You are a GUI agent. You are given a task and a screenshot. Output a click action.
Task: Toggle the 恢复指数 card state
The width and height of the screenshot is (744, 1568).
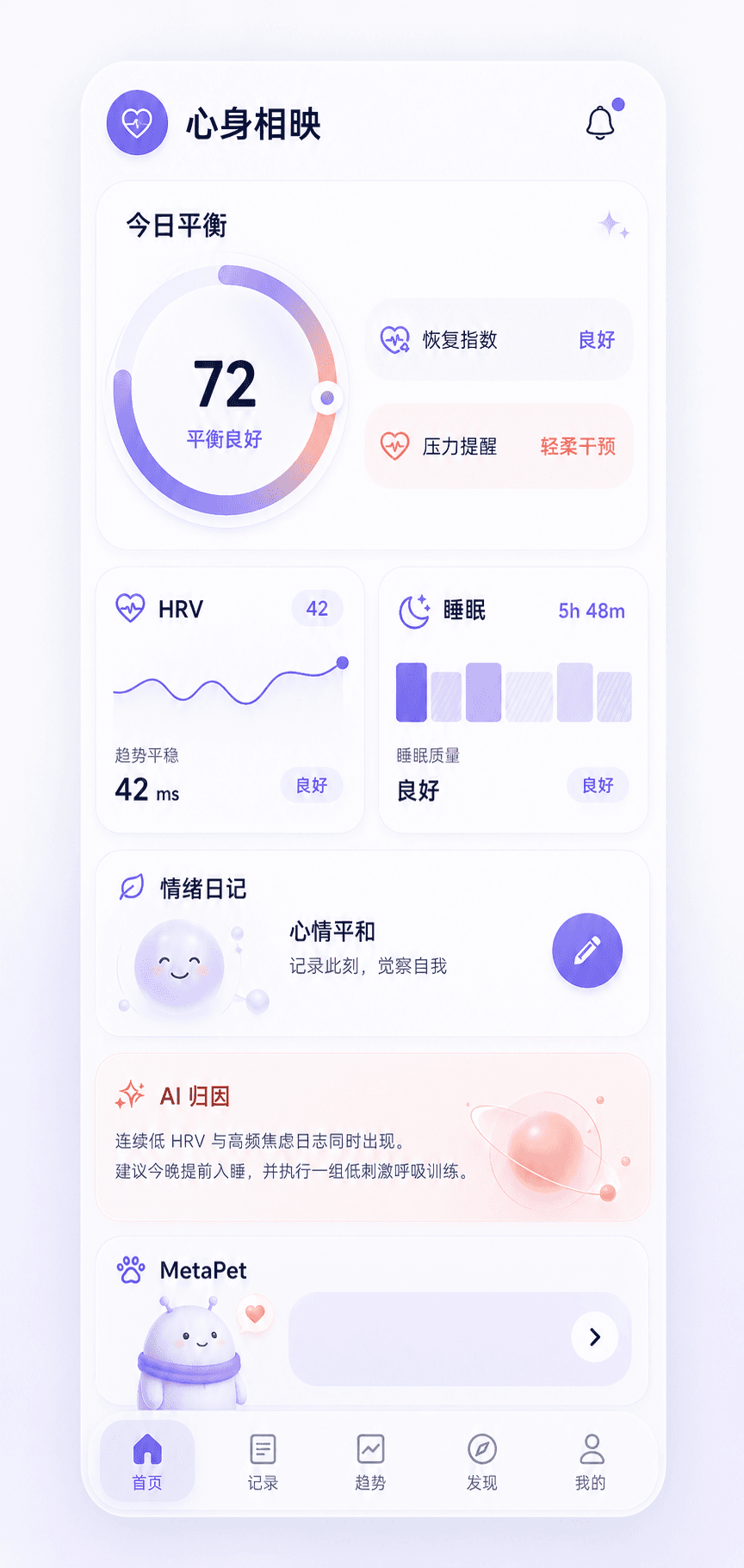[499, 341]
